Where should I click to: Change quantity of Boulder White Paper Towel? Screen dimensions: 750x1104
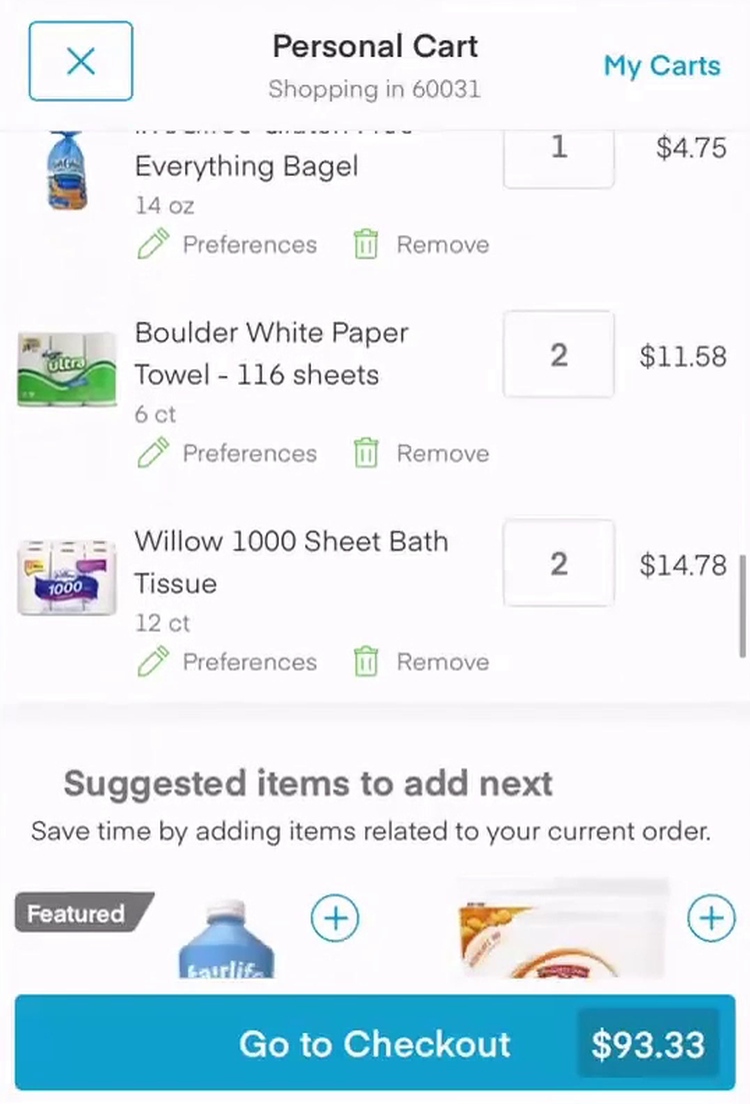click(x=558, y=355)
